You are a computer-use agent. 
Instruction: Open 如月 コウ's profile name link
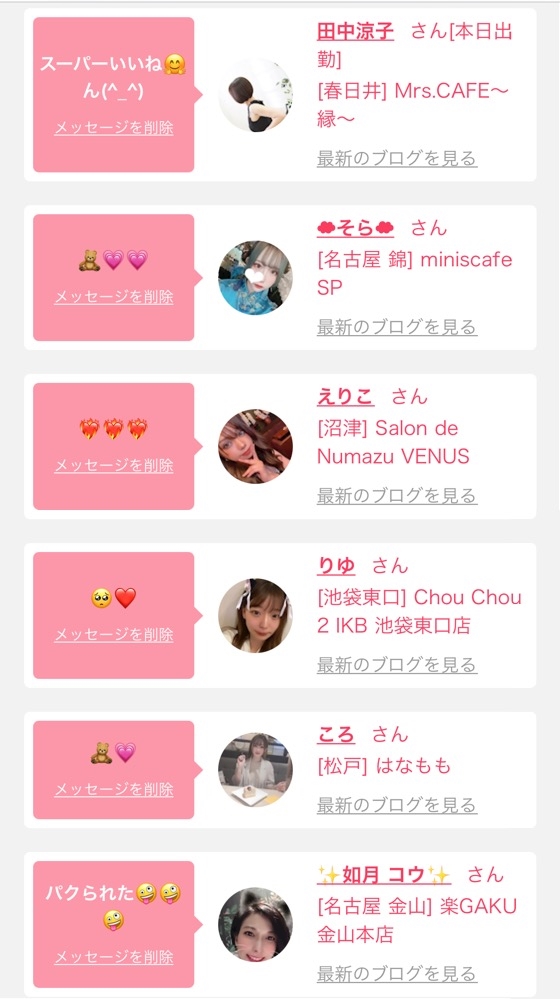coord(384,875)
